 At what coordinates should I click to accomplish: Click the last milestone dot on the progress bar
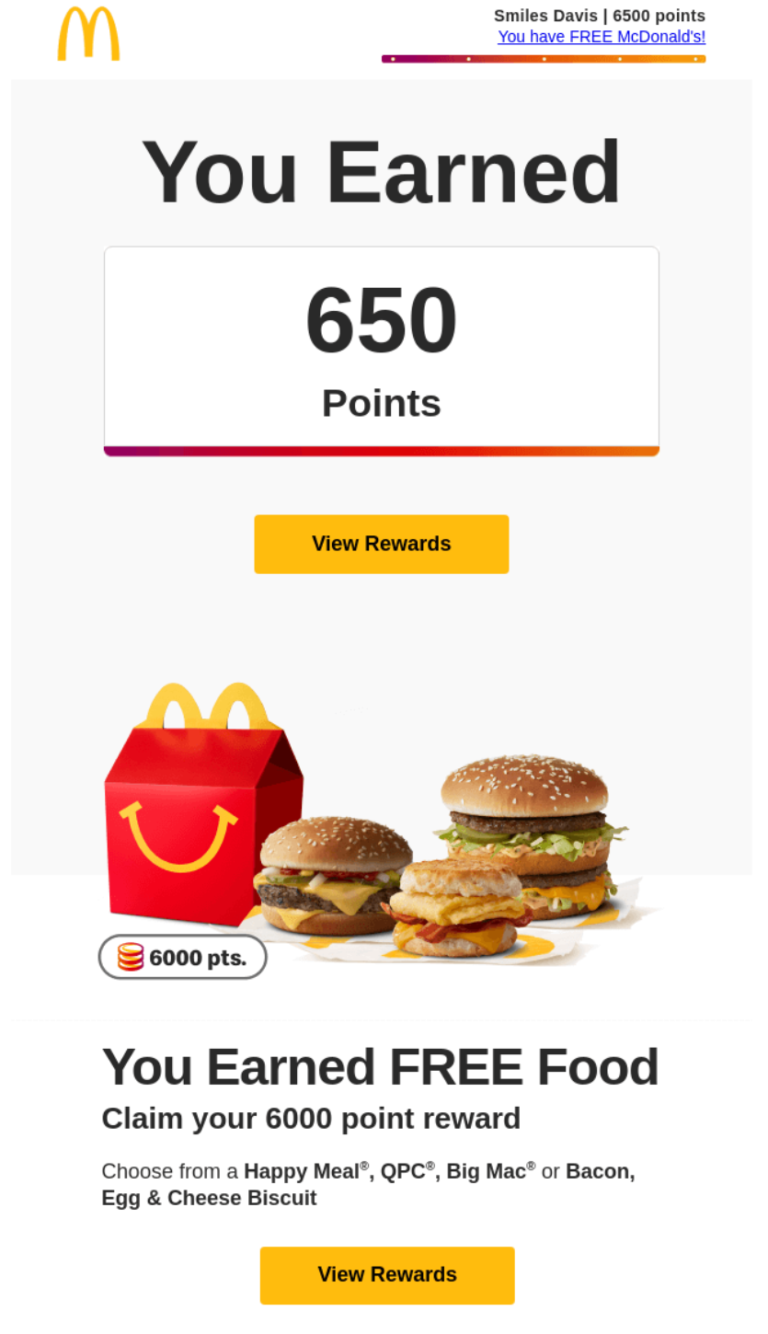pyautogui.click(x=693, y=59)
